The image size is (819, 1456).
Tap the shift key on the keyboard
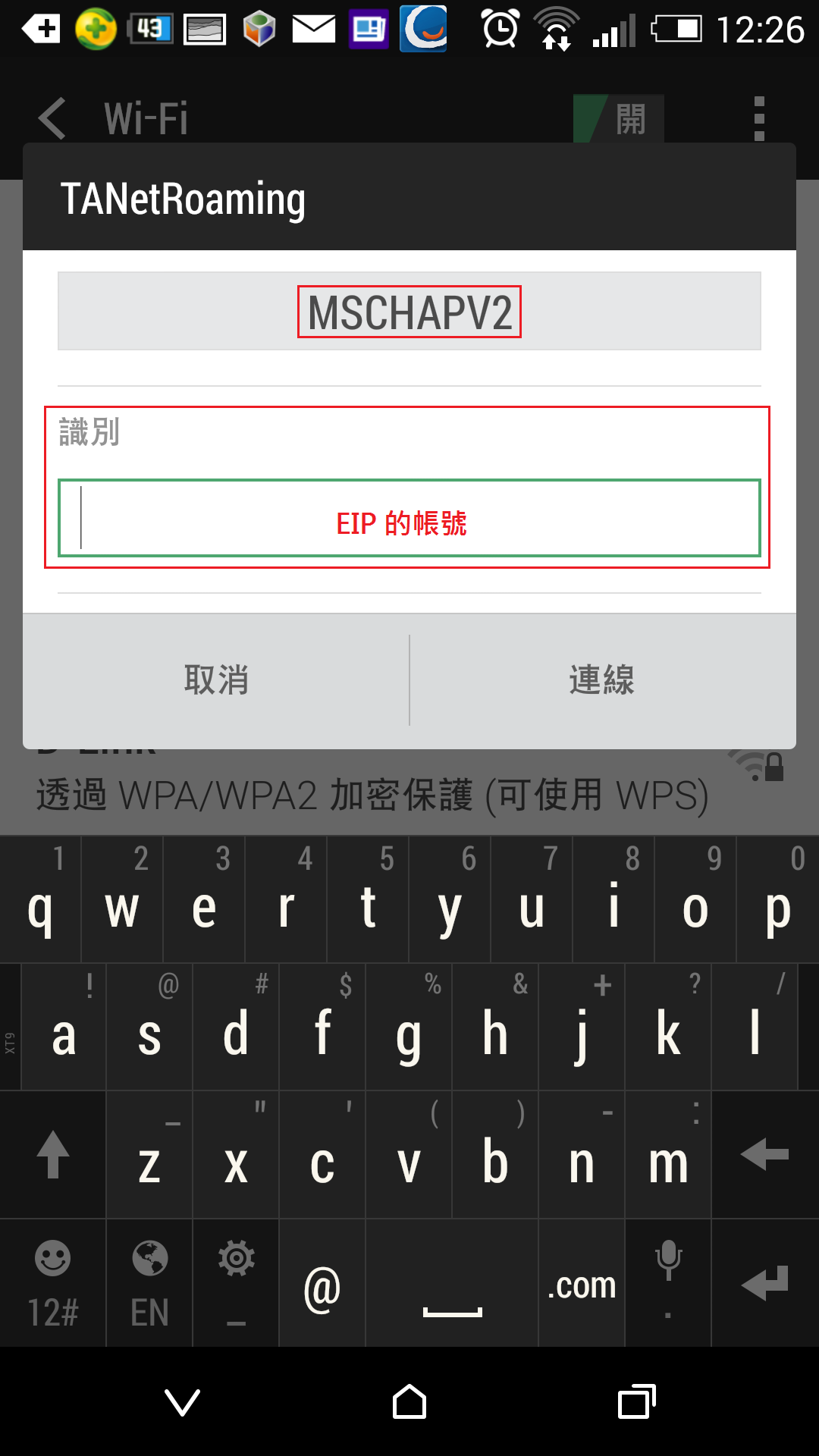[x=53, y=1155]
